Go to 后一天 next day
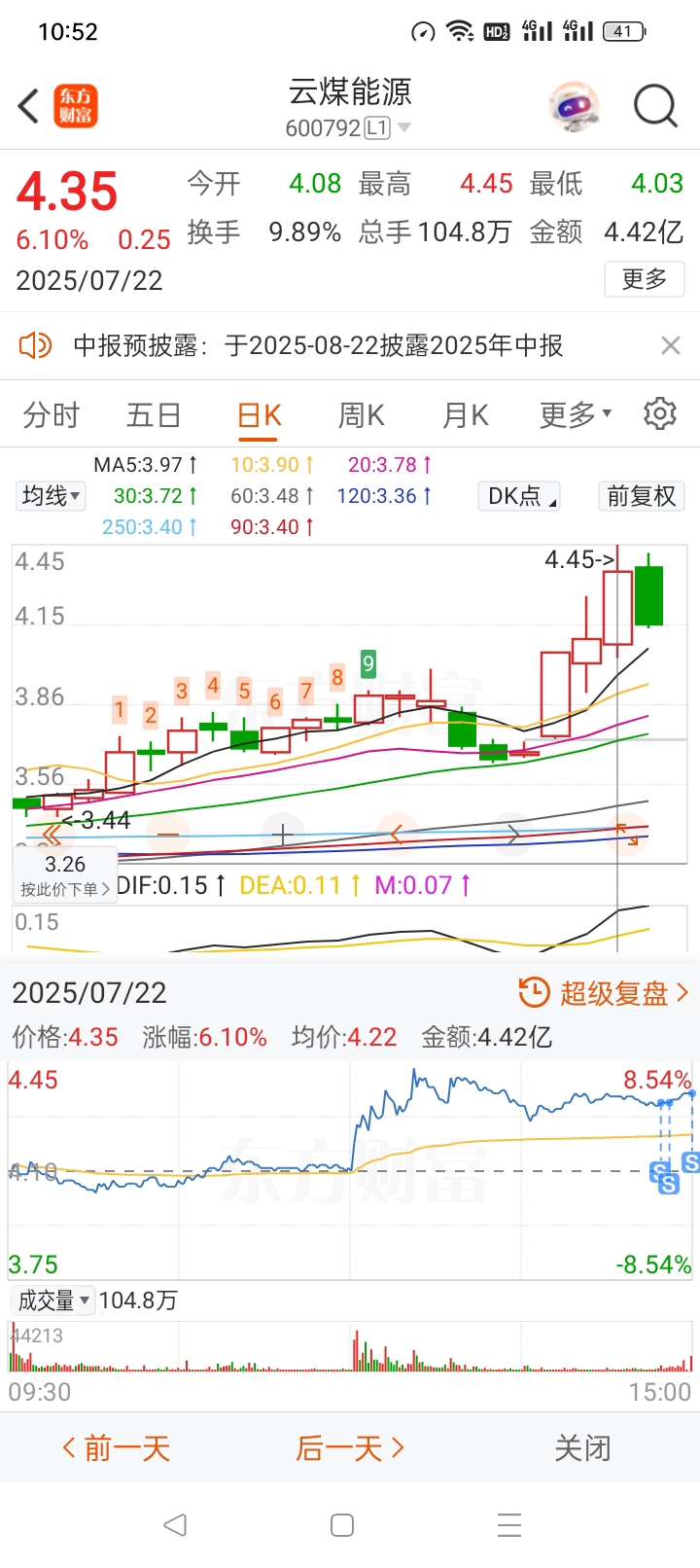The image size is (700, 1568). pos(350,1448)
